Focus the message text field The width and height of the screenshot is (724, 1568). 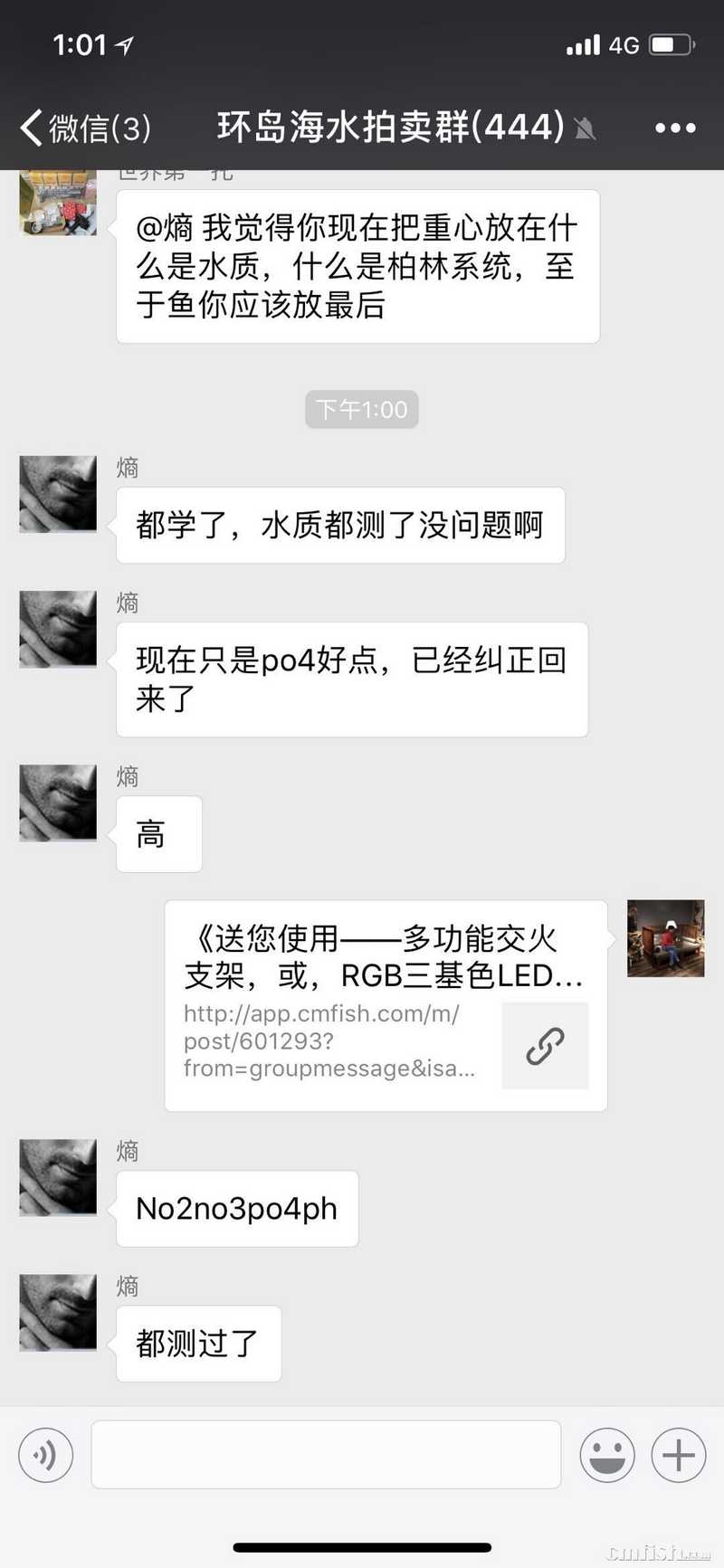pos(326,1454)
